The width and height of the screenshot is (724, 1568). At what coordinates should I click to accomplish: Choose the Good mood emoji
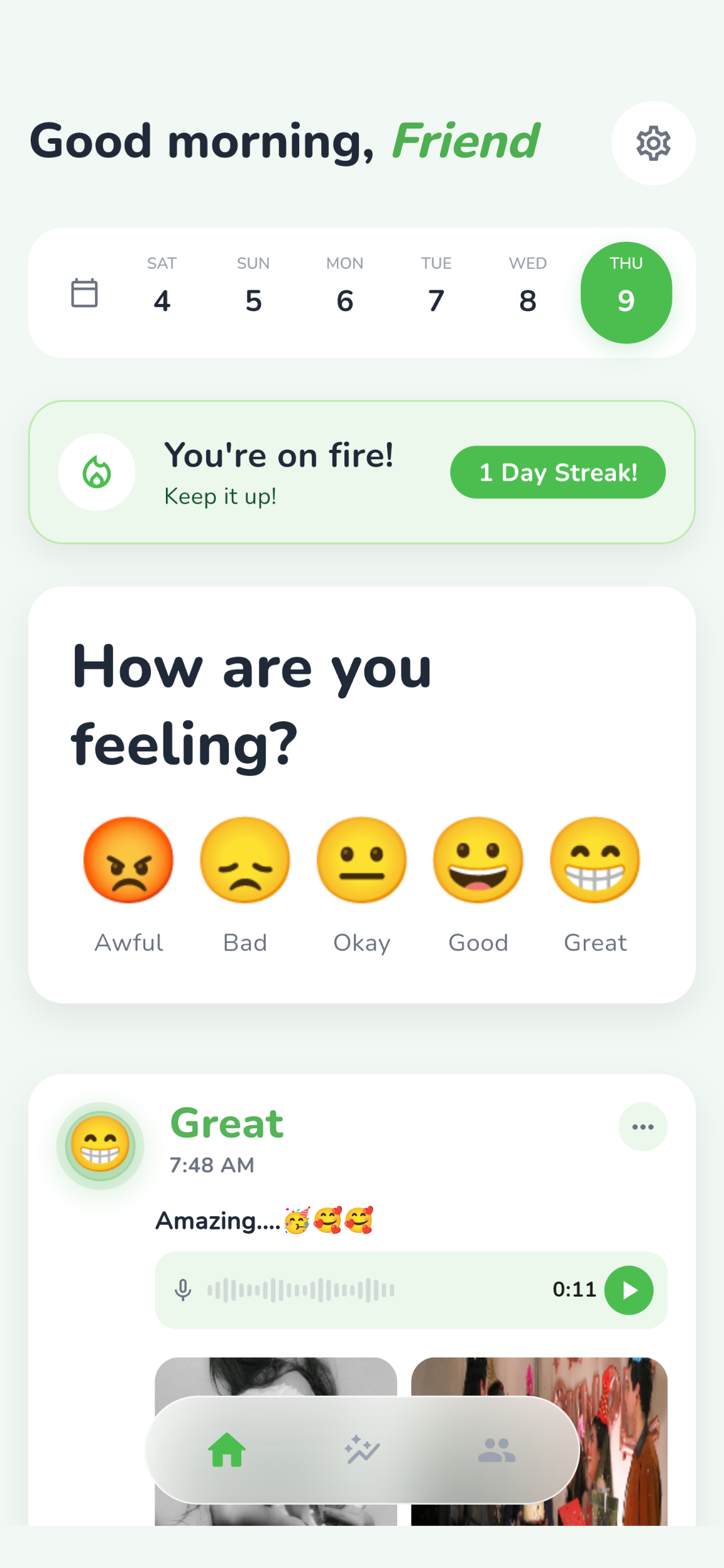pyautogui.click(x=478, y=859)
